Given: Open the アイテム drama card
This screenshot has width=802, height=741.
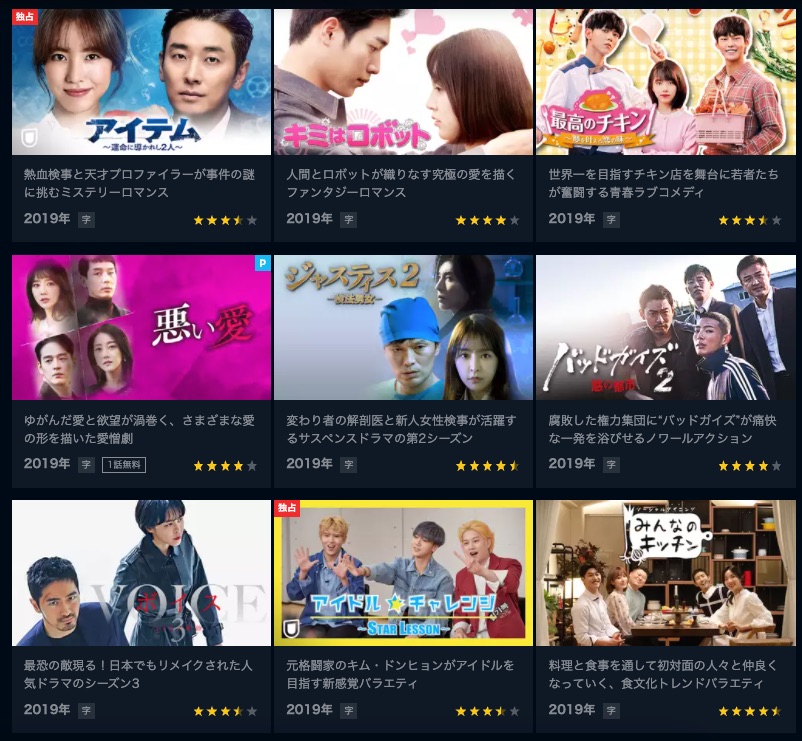Looking at the screenshot, I should pyautogui.click(x=141, y=82).
